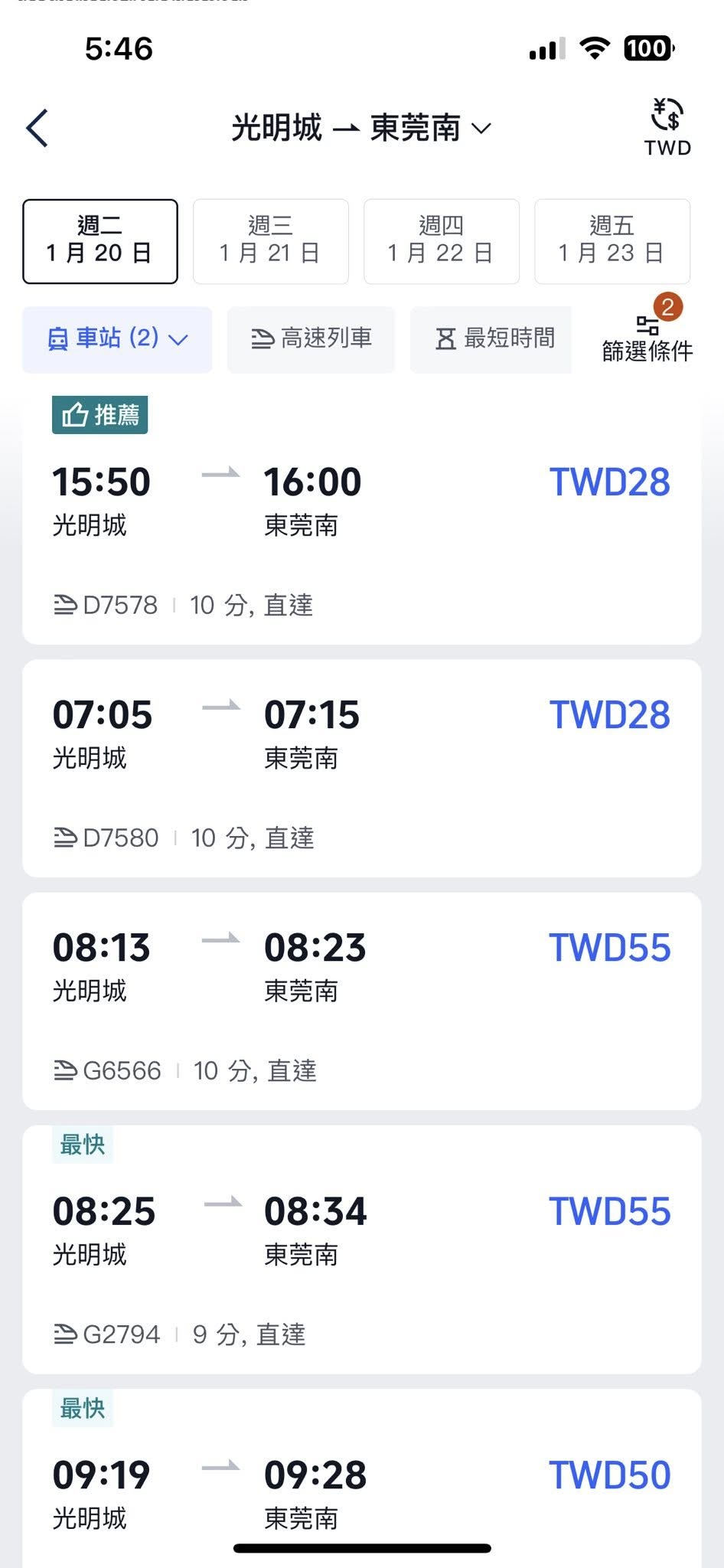Select the D7580 07:05 train

click(361, 768)
